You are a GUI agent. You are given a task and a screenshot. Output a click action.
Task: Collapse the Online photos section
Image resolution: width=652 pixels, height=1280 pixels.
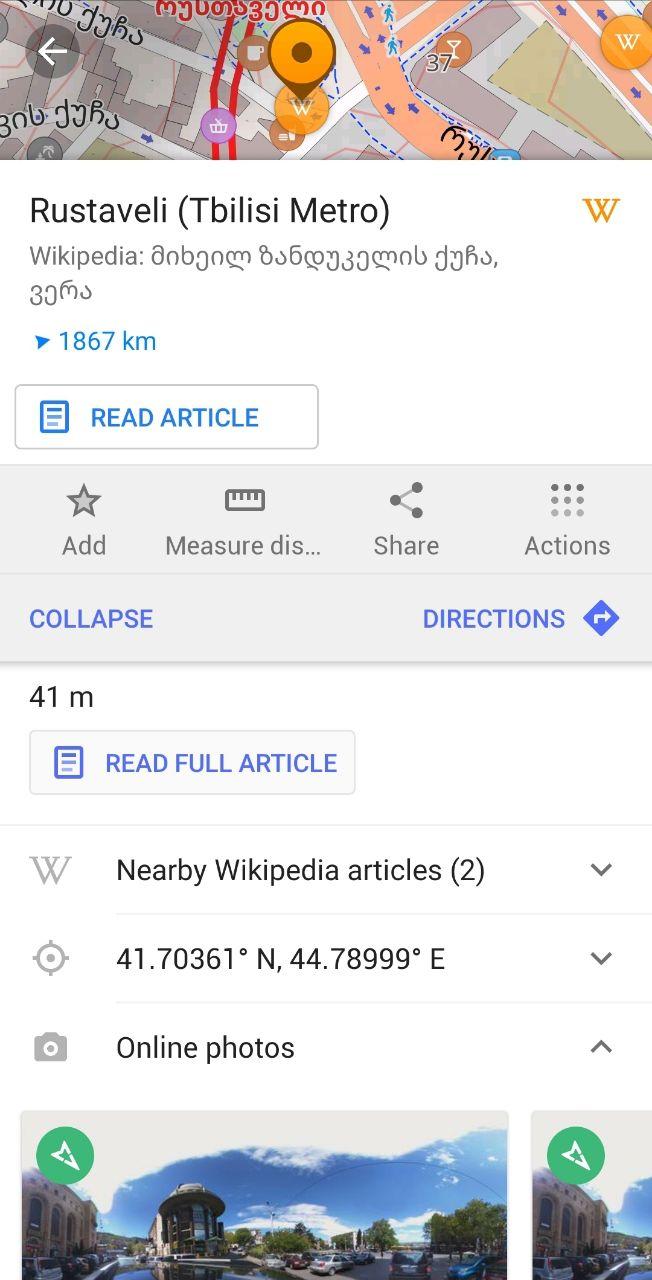600,1047
